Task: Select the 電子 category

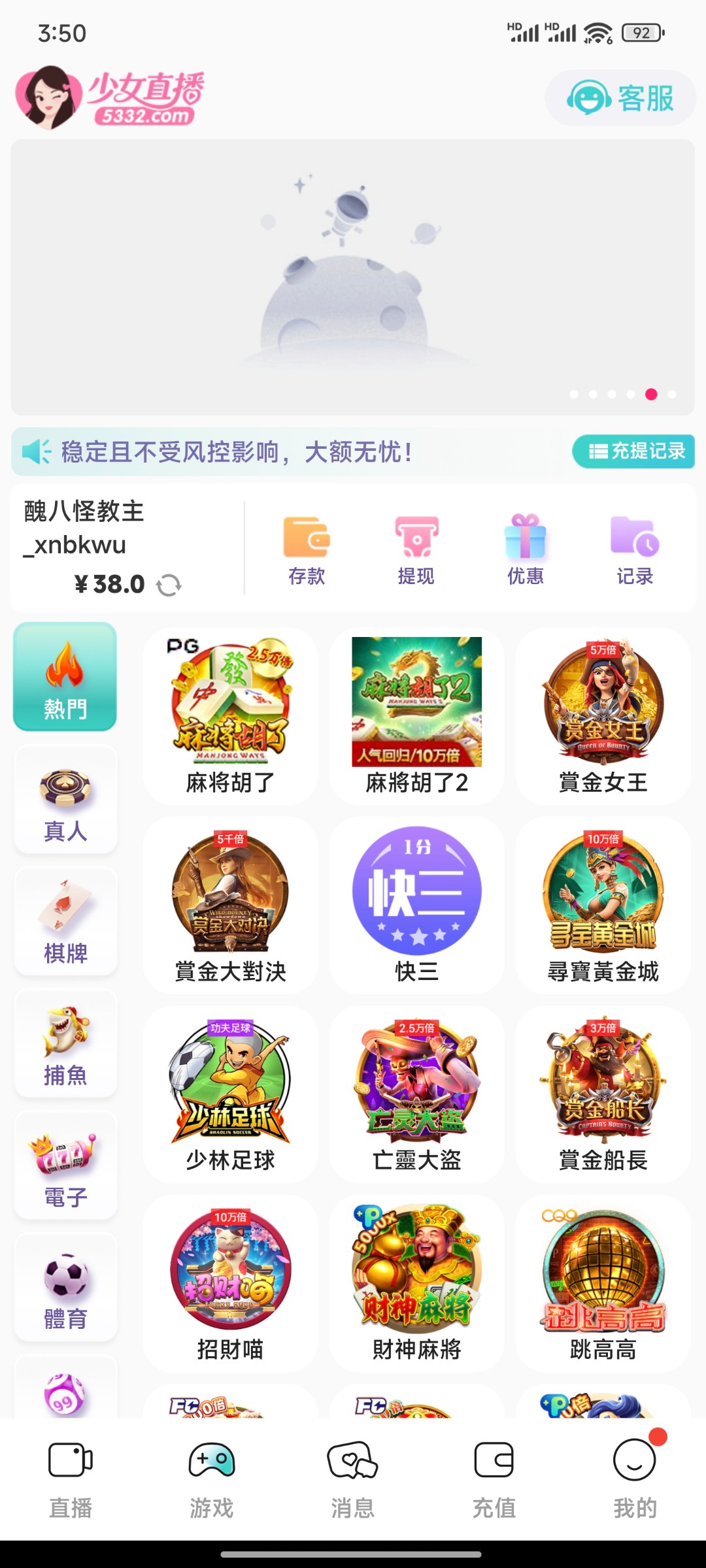Action: (x=65, y=1166)
